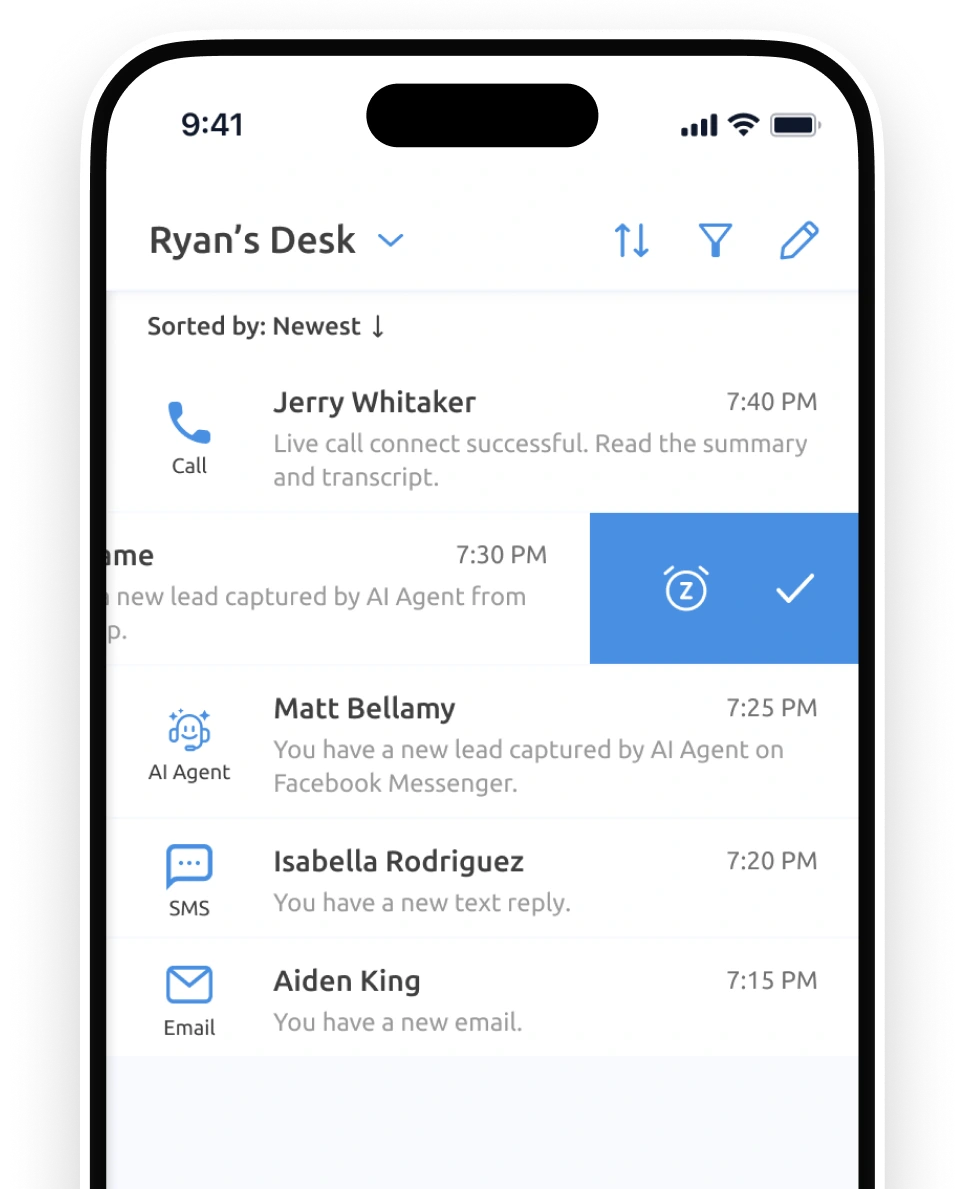This screenshot has height=1189, width=964.
Task: Open Isabella Rodriguez's SMS reply
Action: tap(540, 880)
